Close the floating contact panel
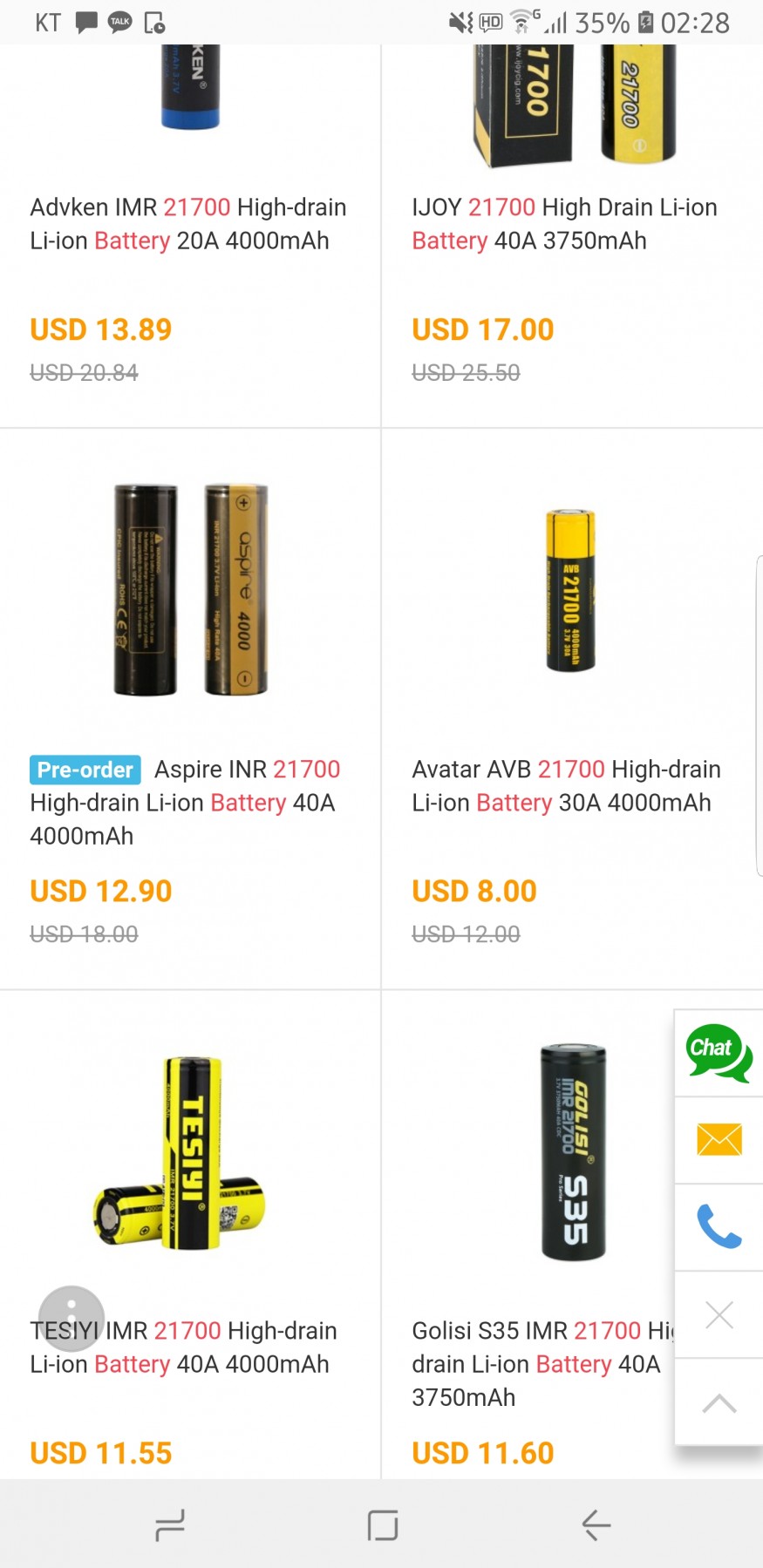Screen dimensions: 763x1568 point(719,1314)
